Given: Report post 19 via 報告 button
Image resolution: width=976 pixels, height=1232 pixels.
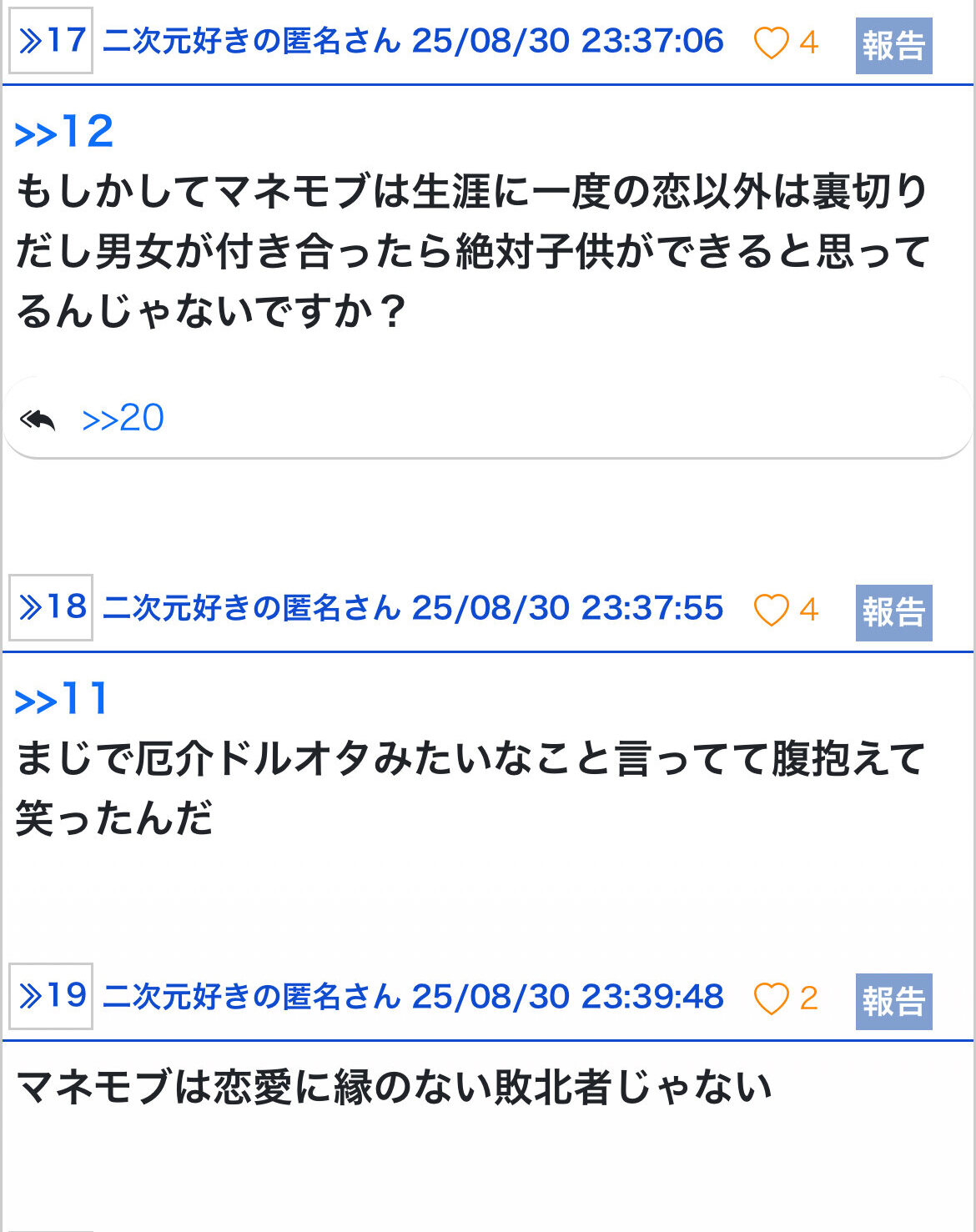Looking at the screenshot, I should [893, 1002].
